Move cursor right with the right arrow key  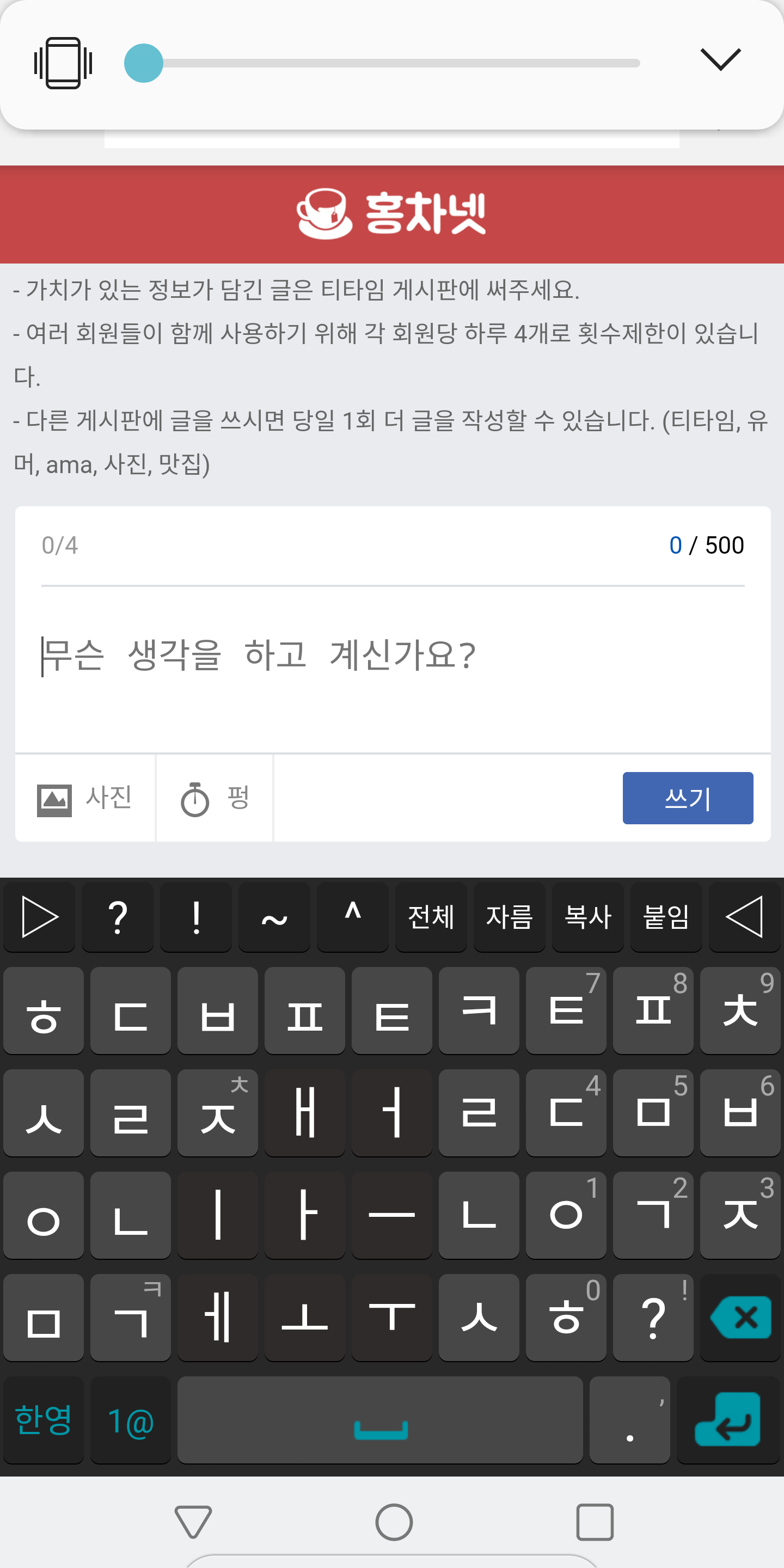[x=39, y=917]
